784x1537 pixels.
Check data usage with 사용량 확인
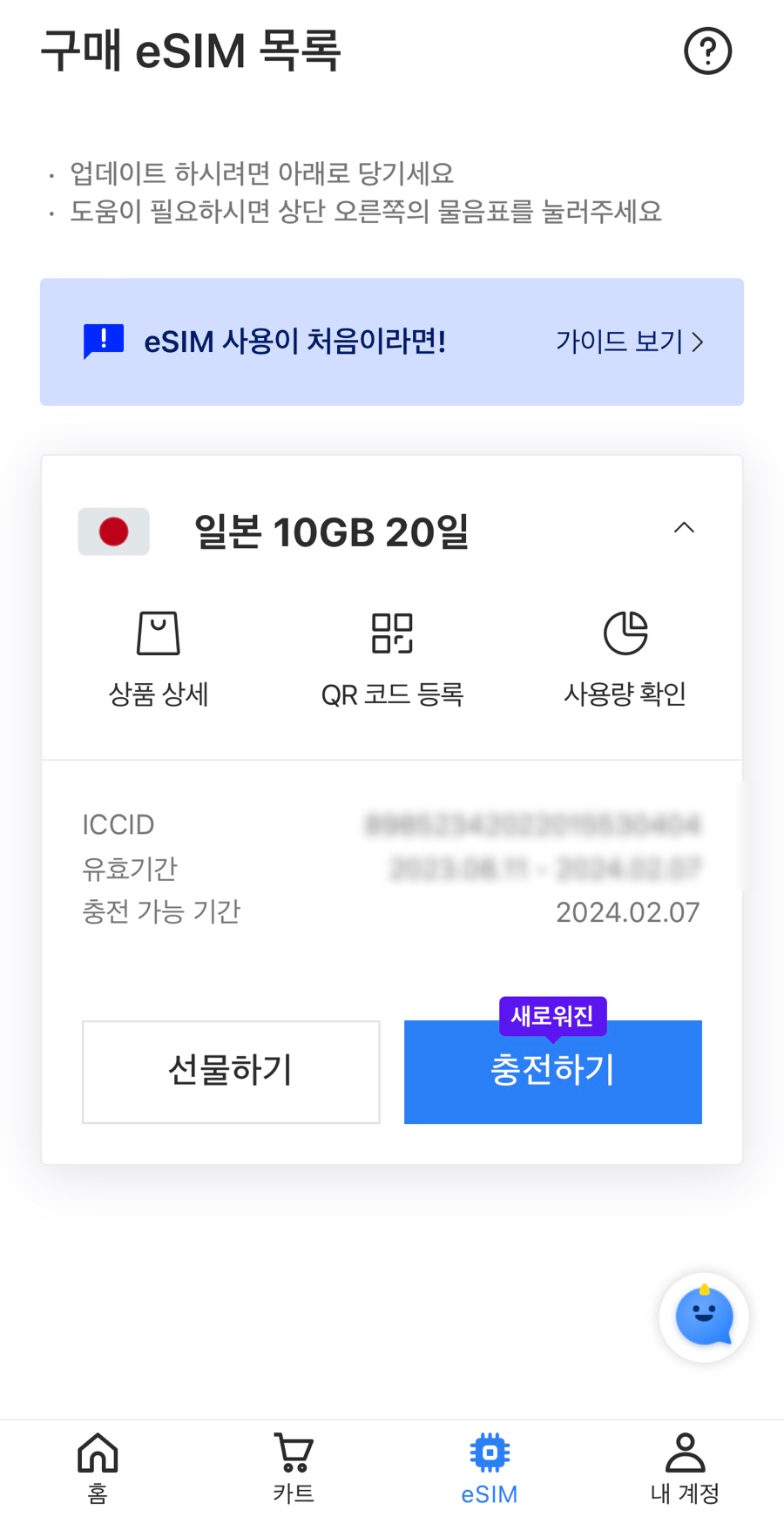pyautogui.click(x=625, y=660)
